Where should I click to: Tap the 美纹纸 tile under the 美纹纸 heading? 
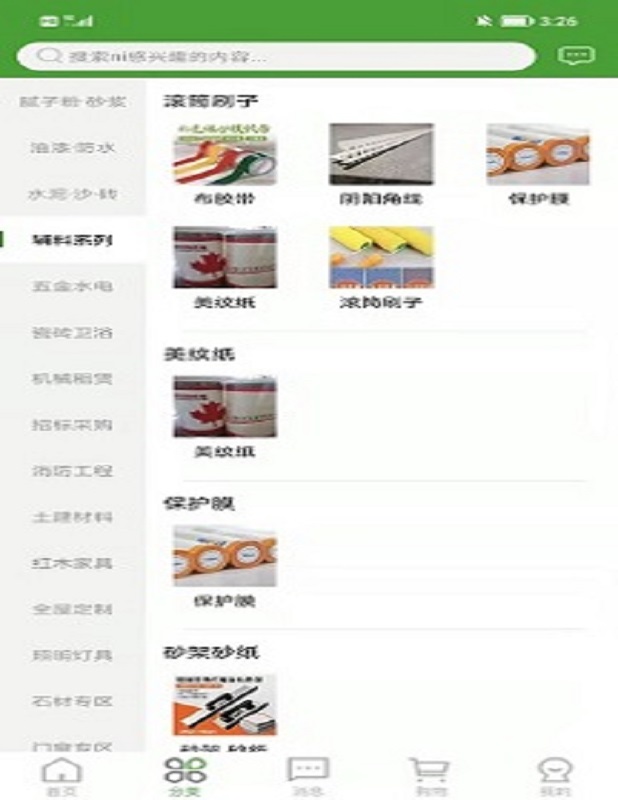coord(224,416)
